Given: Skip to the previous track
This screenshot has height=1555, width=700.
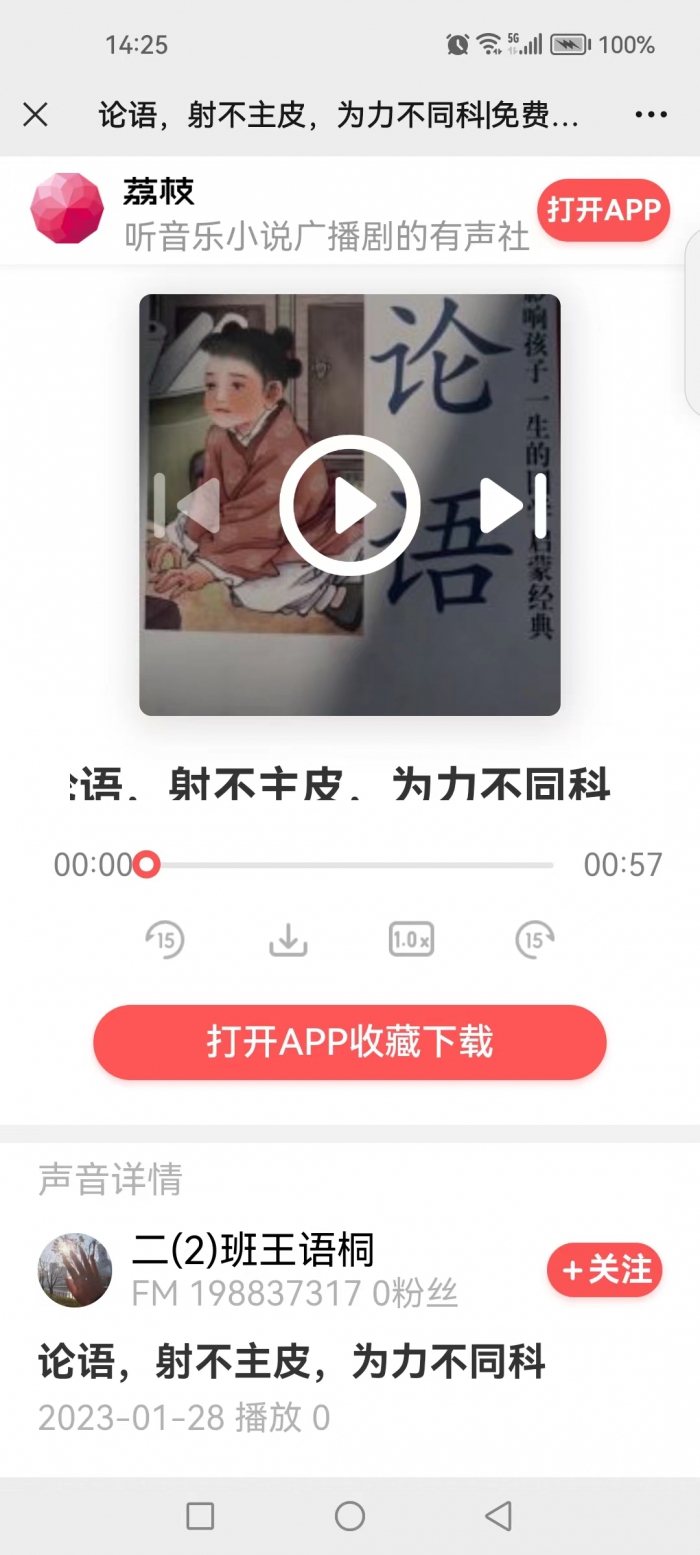Looking at the screenshot, I should tap(188, 505).
